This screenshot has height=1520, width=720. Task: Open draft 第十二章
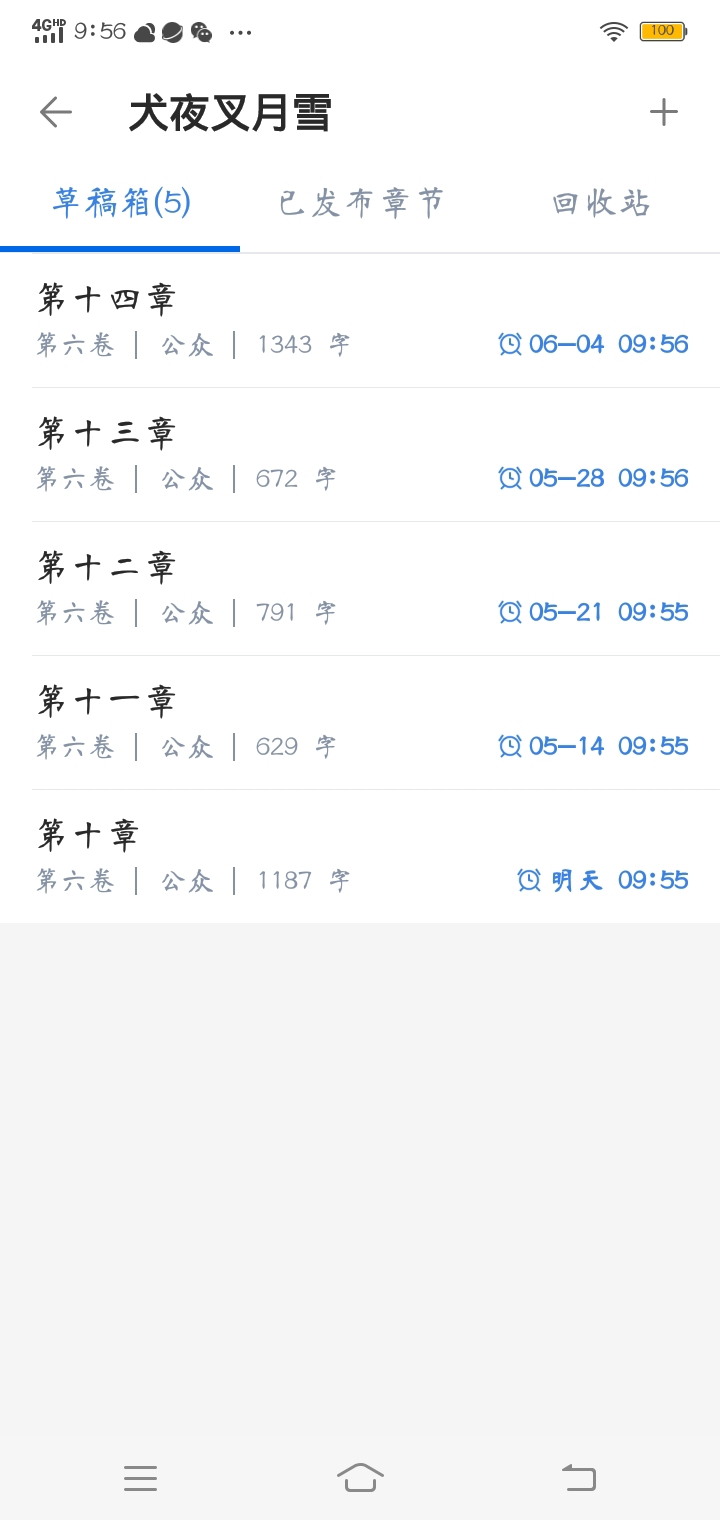pyautogui.click(x=360, y=589)
